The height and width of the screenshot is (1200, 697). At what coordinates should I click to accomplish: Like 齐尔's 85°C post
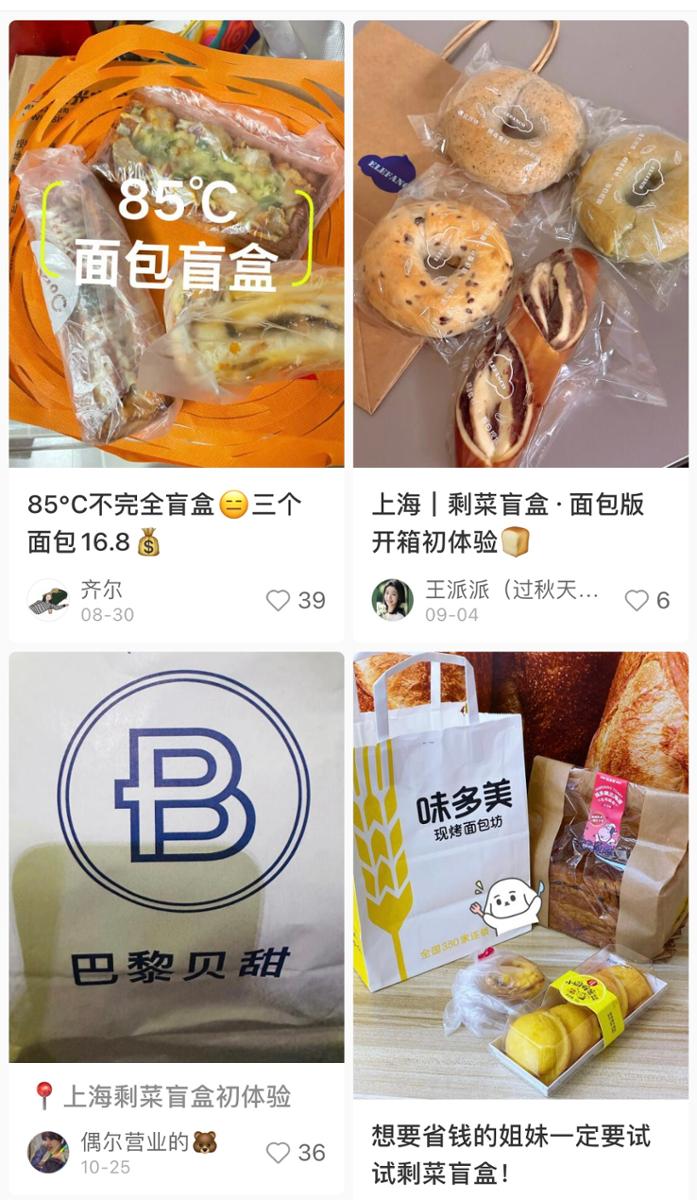pos(278,600)
